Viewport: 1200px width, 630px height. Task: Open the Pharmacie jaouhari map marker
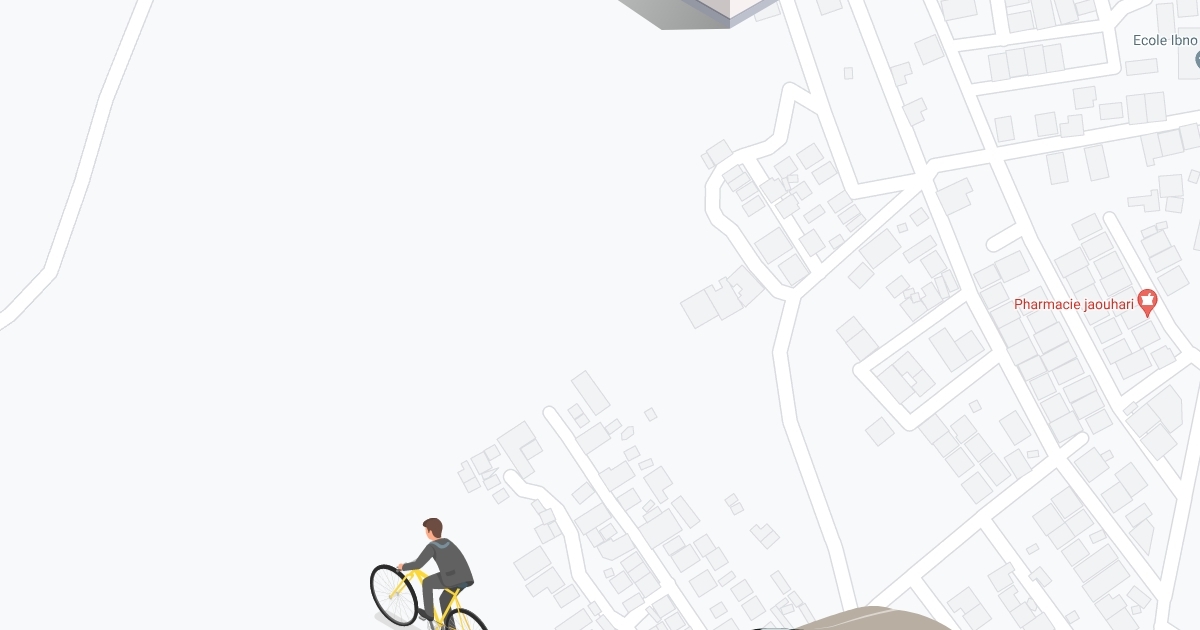click(1148, 303)
